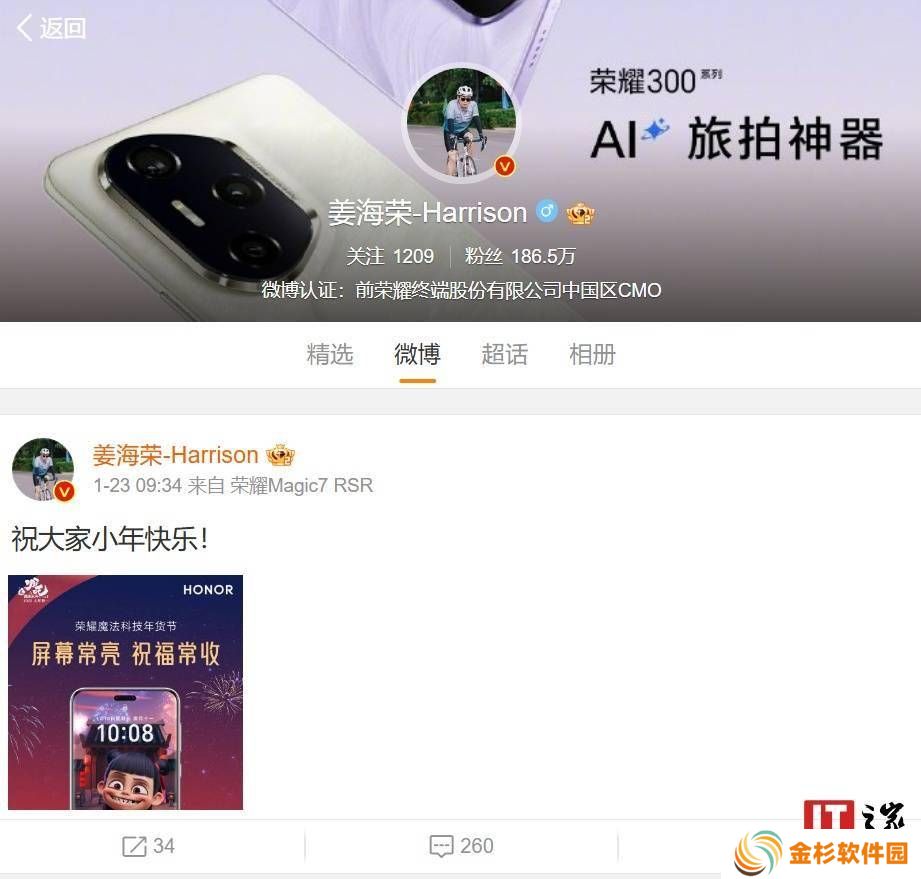The image size is (921, 879).
Task: Switch to the 精选 tab
Action: [330, 354]
